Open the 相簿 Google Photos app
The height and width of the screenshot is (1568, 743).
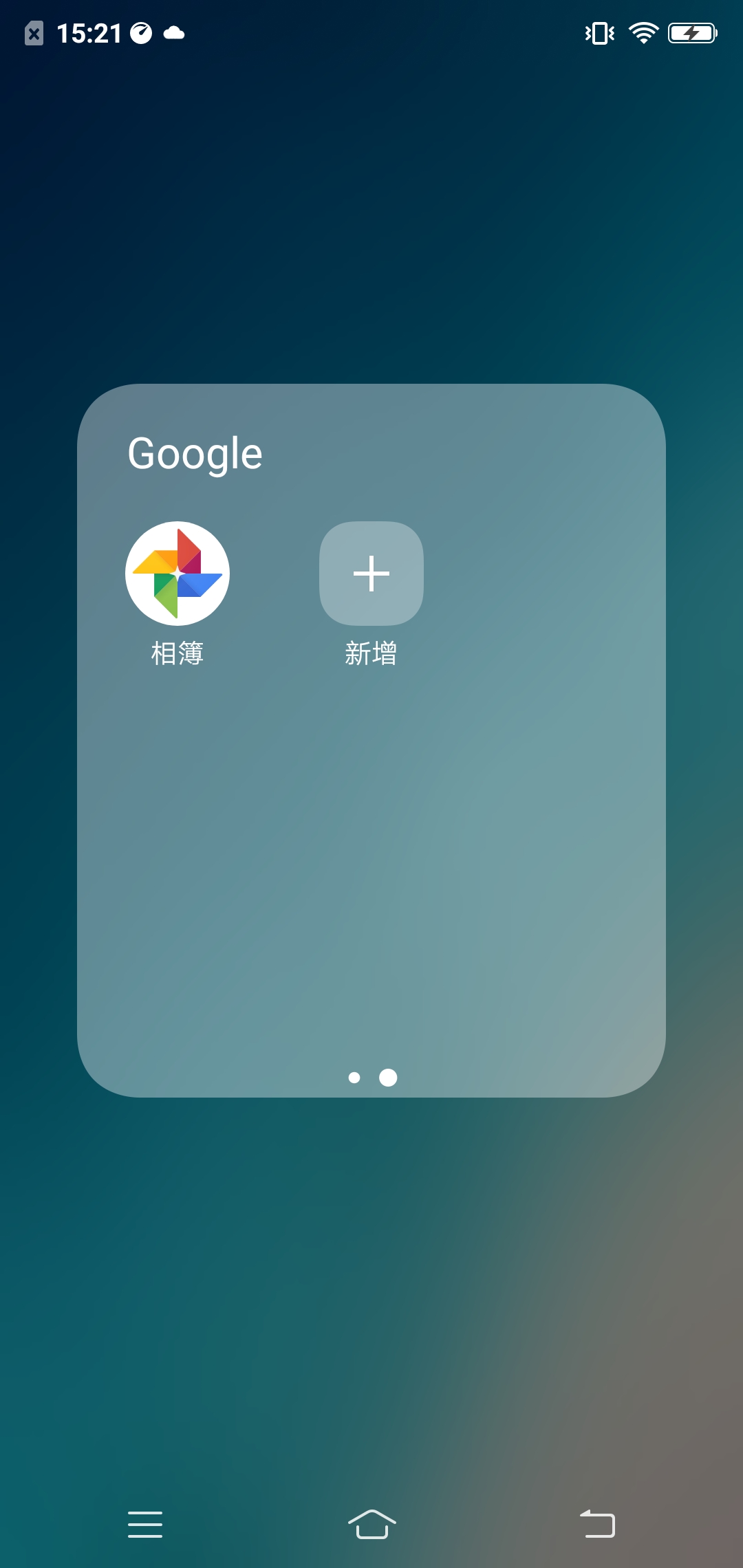(x=177, y=574)
